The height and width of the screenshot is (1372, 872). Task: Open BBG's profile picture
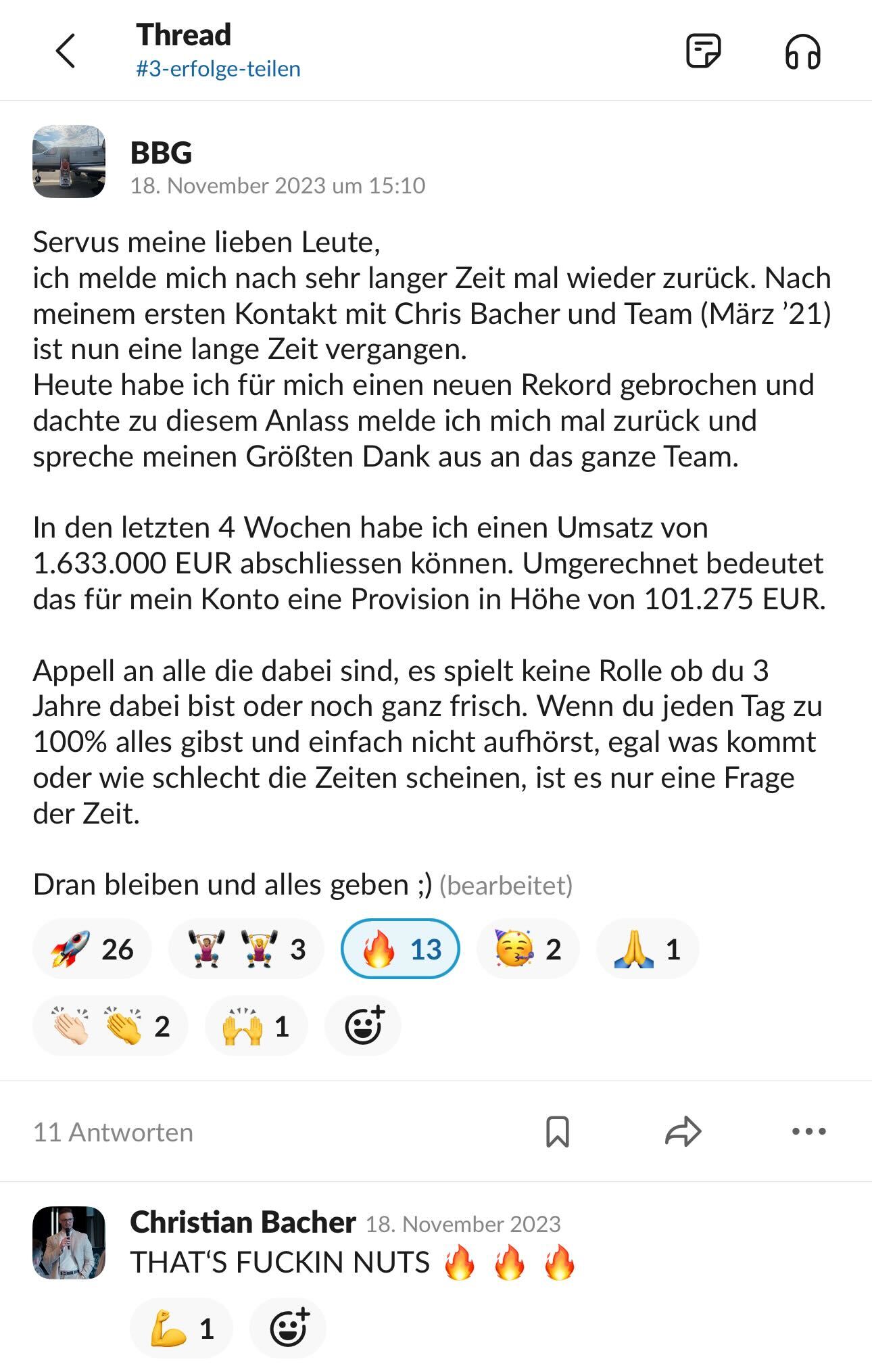pos(69,162)
